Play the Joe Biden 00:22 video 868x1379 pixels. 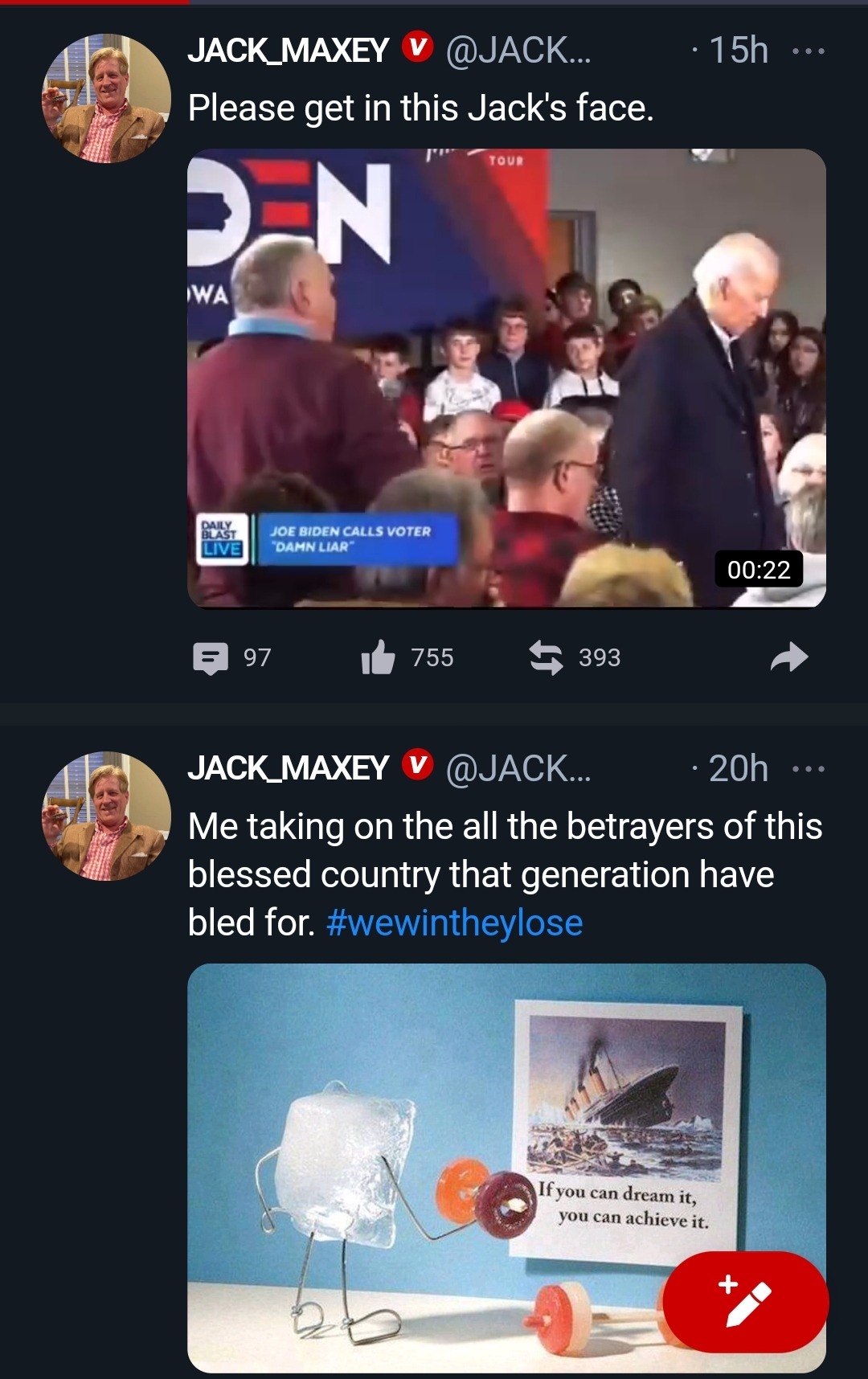pyautogui.click(x=506, y=378)
